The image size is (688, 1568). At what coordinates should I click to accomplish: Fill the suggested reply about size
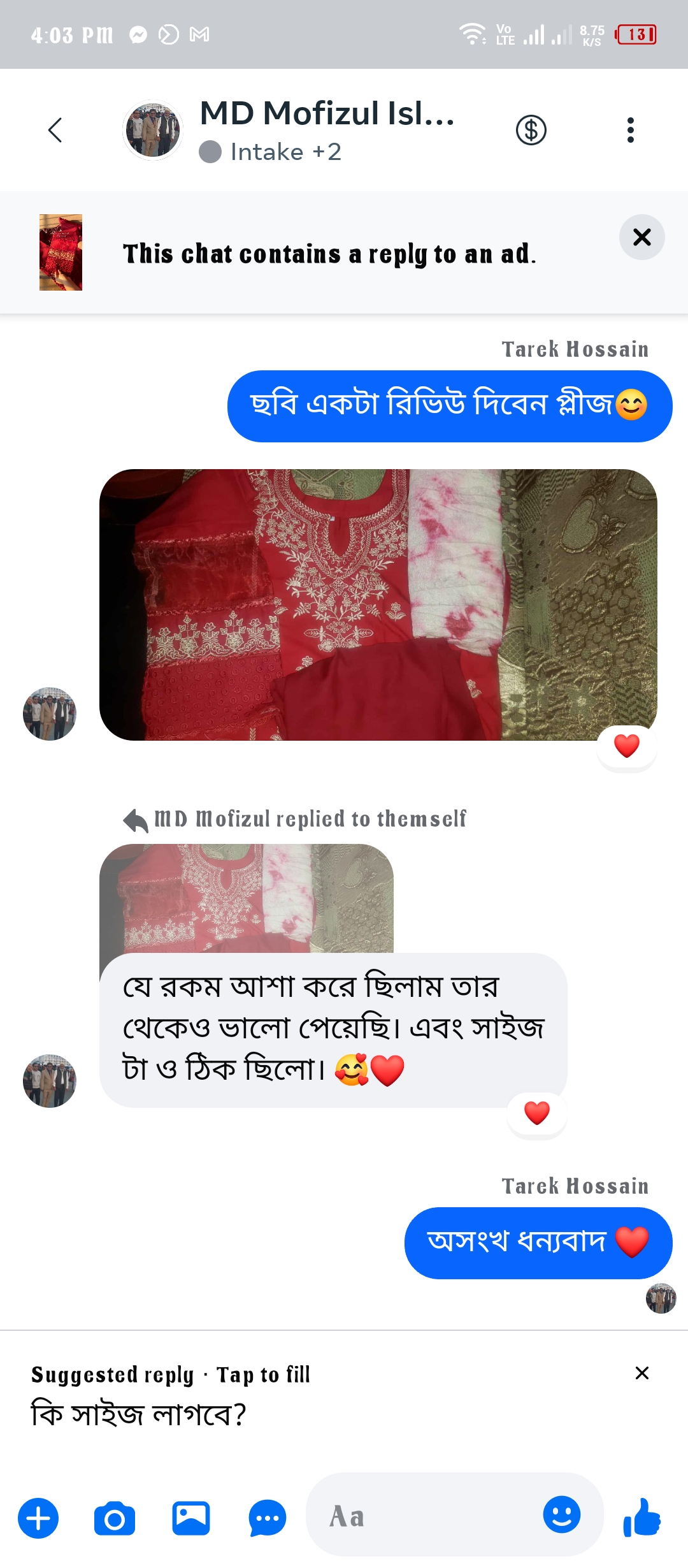139,1414
